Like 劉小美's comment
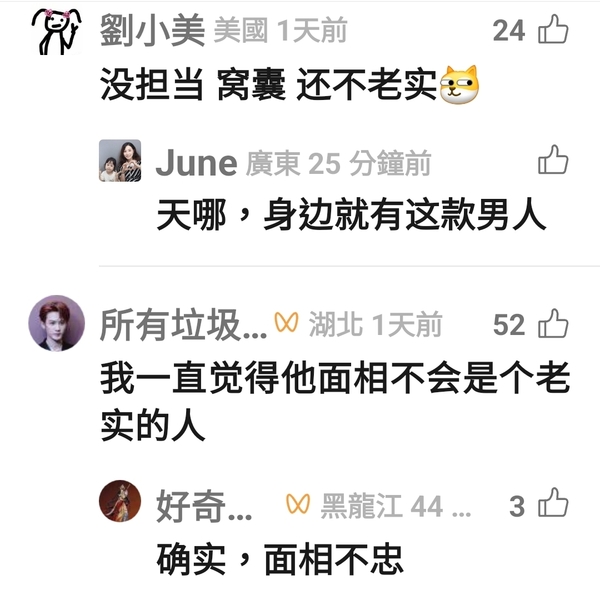The width and height of the screenshot is (600, 600). coord(553,31)
